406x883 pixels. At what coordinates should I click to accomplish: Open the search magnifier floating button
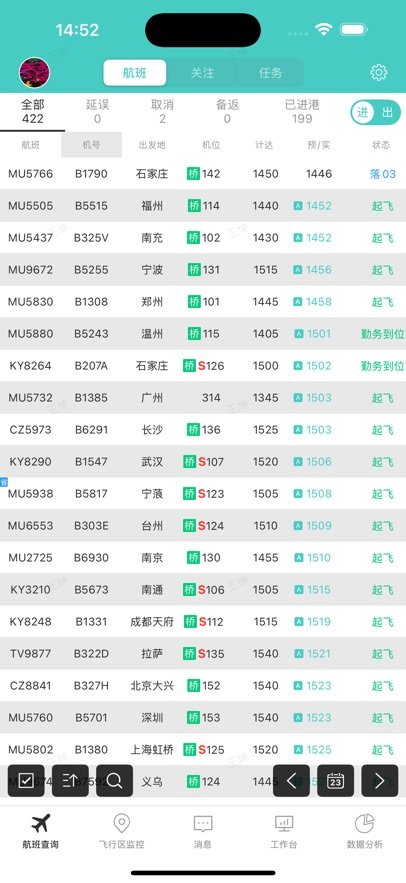[114, 781]
